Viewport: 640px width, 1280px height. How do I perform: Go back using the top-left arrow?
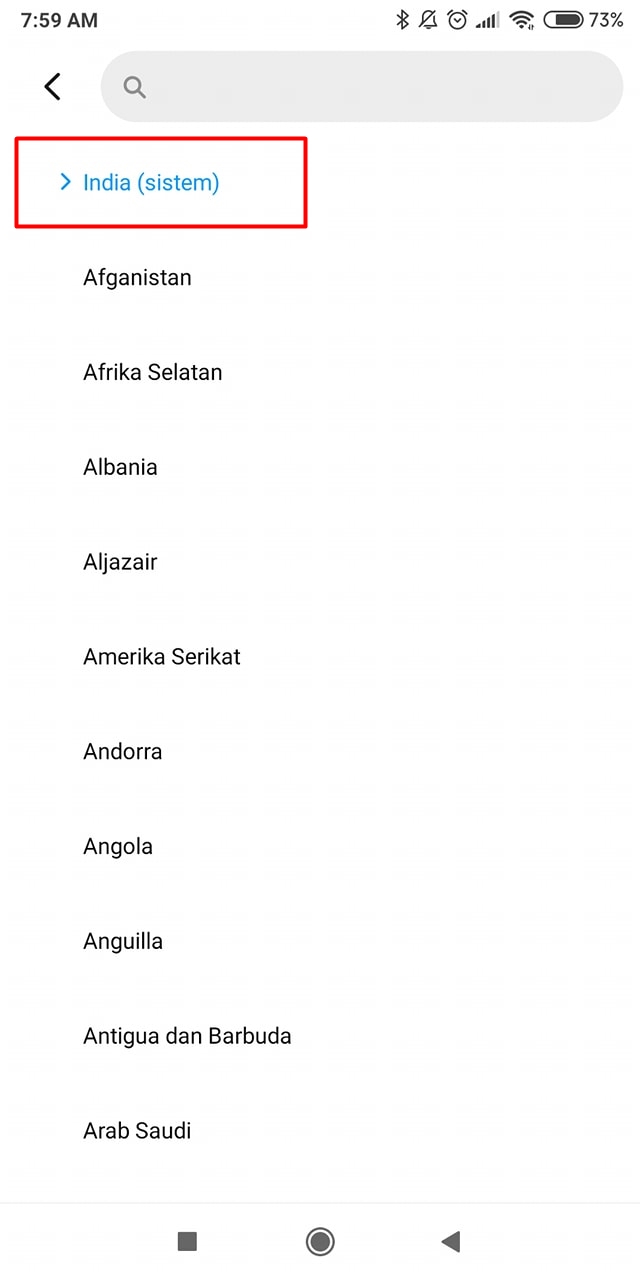pos(53,87)
